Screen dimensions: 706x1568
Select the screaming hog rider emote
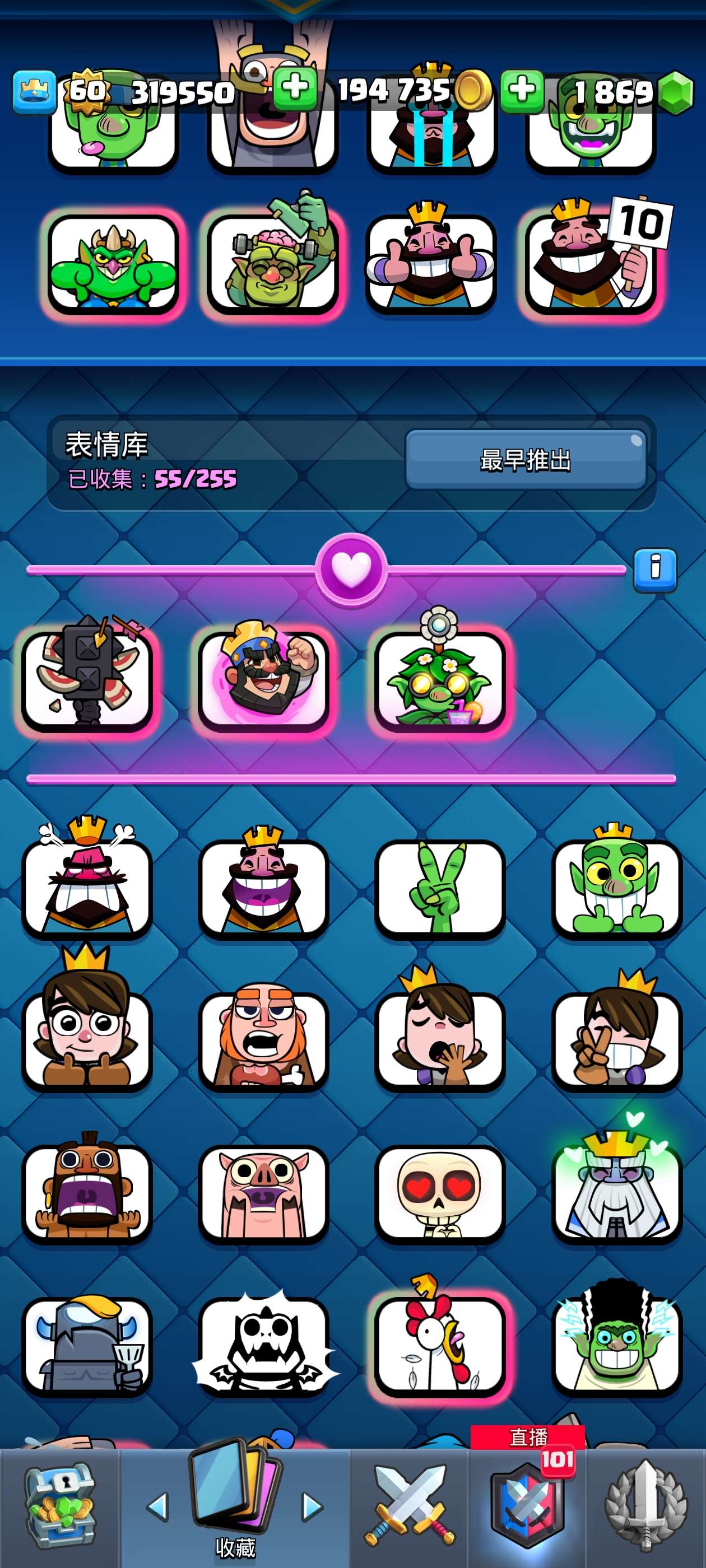point(86,1193)
